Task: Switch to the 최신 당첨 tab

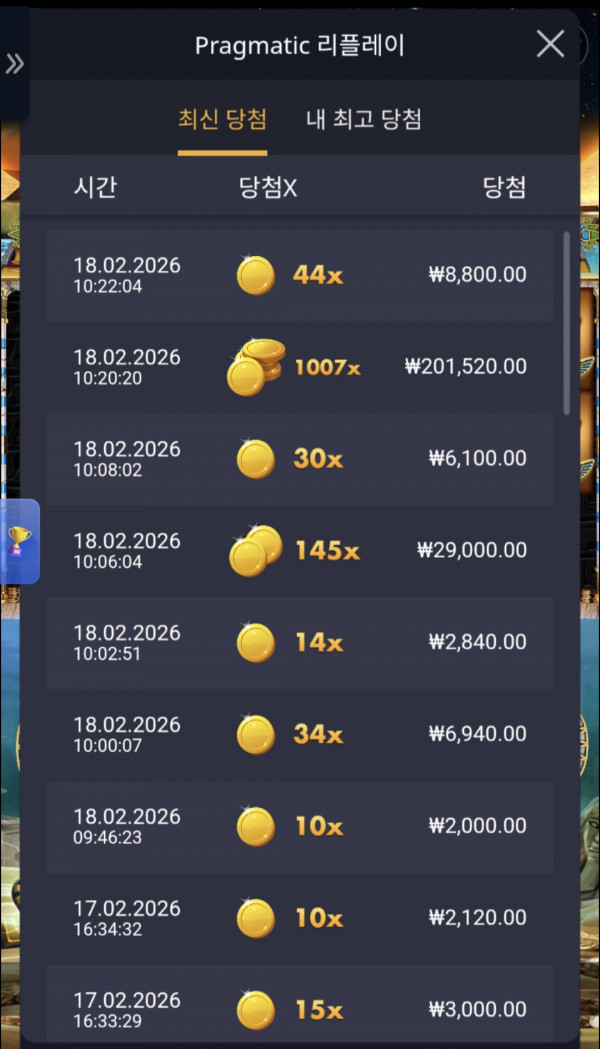Action: 222,120
